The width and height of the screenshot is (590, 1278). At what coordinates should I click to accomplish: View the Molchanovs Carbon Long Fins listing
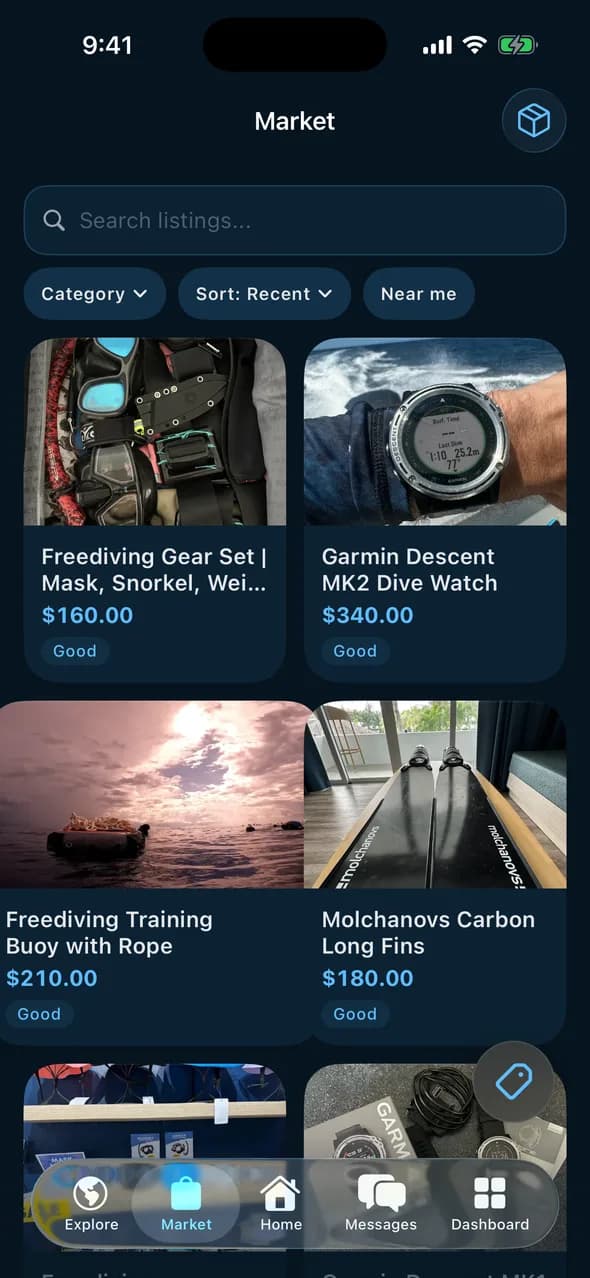coord(435,873)
